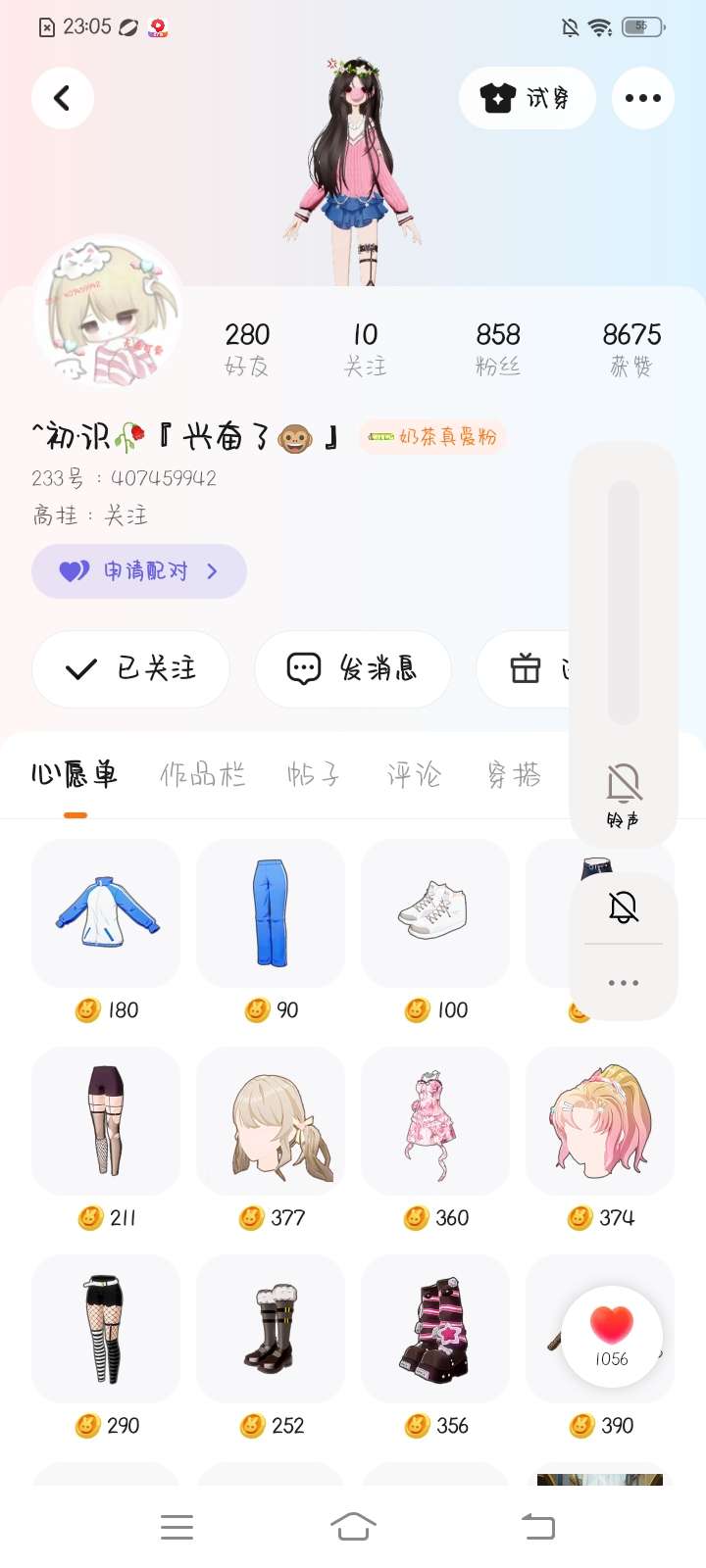Open the user's profile avatar
The width and height of the screenshot is (706, 1568).
coord(108,312)
